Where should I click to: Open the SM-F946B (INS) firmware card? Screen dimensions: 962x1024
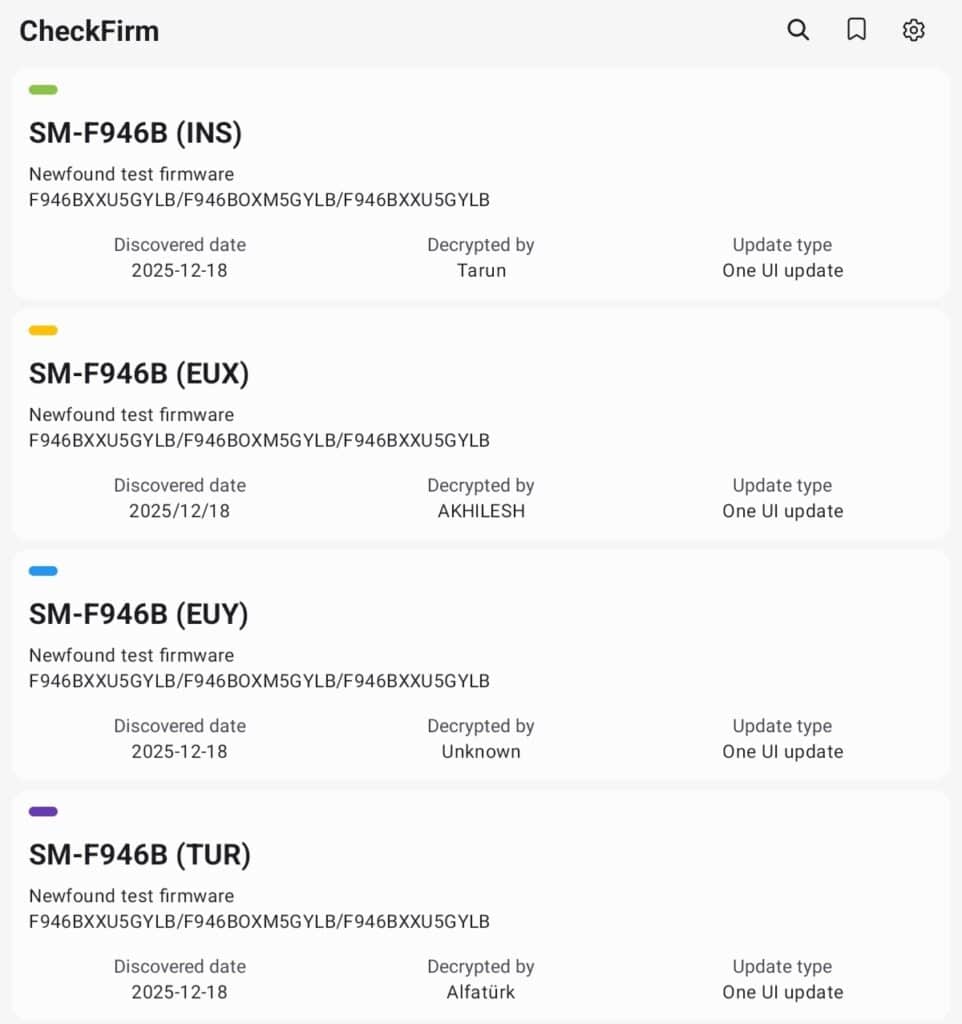(480, 184)
